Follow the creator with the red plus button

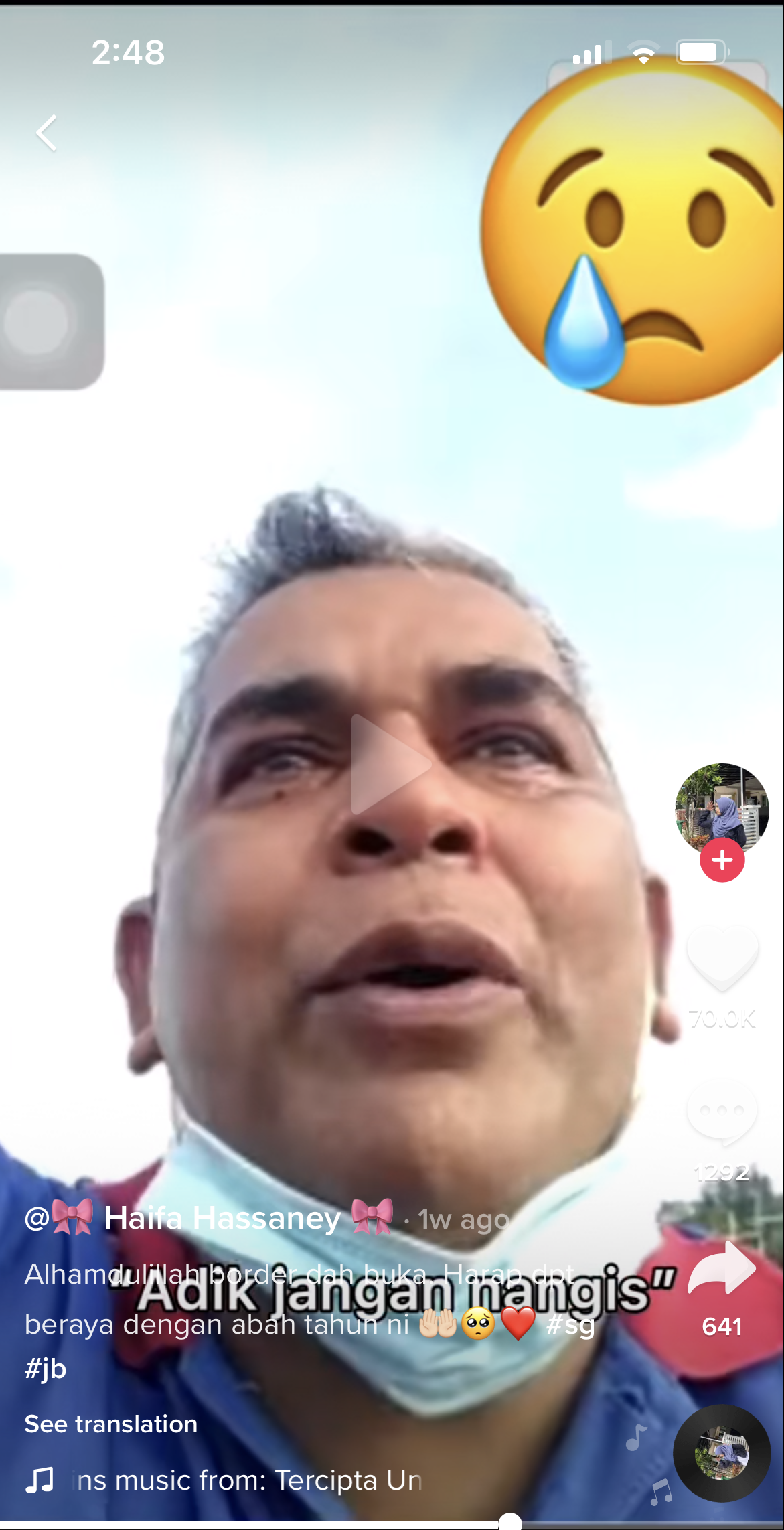[722, 860]
